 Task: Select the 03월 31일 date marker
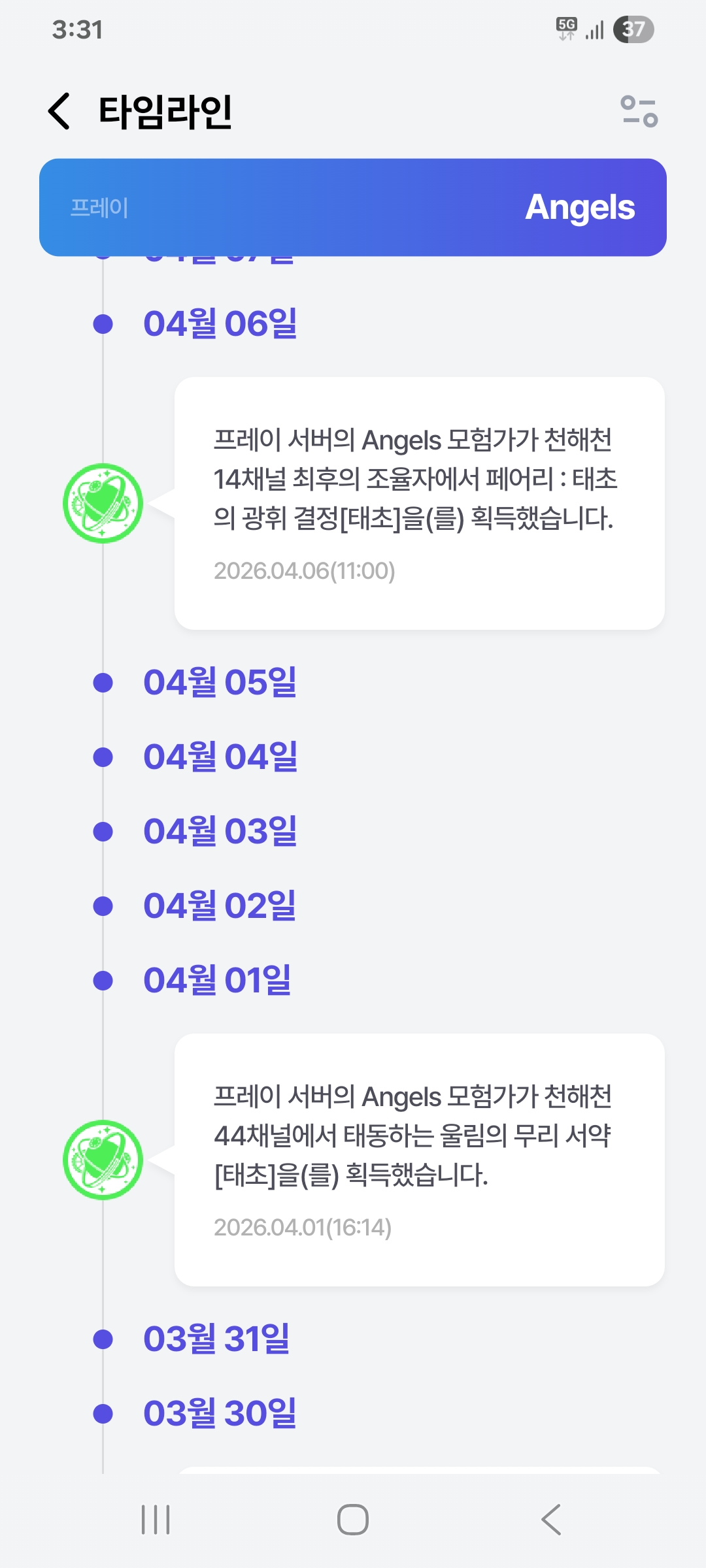tap(216, 1339)
